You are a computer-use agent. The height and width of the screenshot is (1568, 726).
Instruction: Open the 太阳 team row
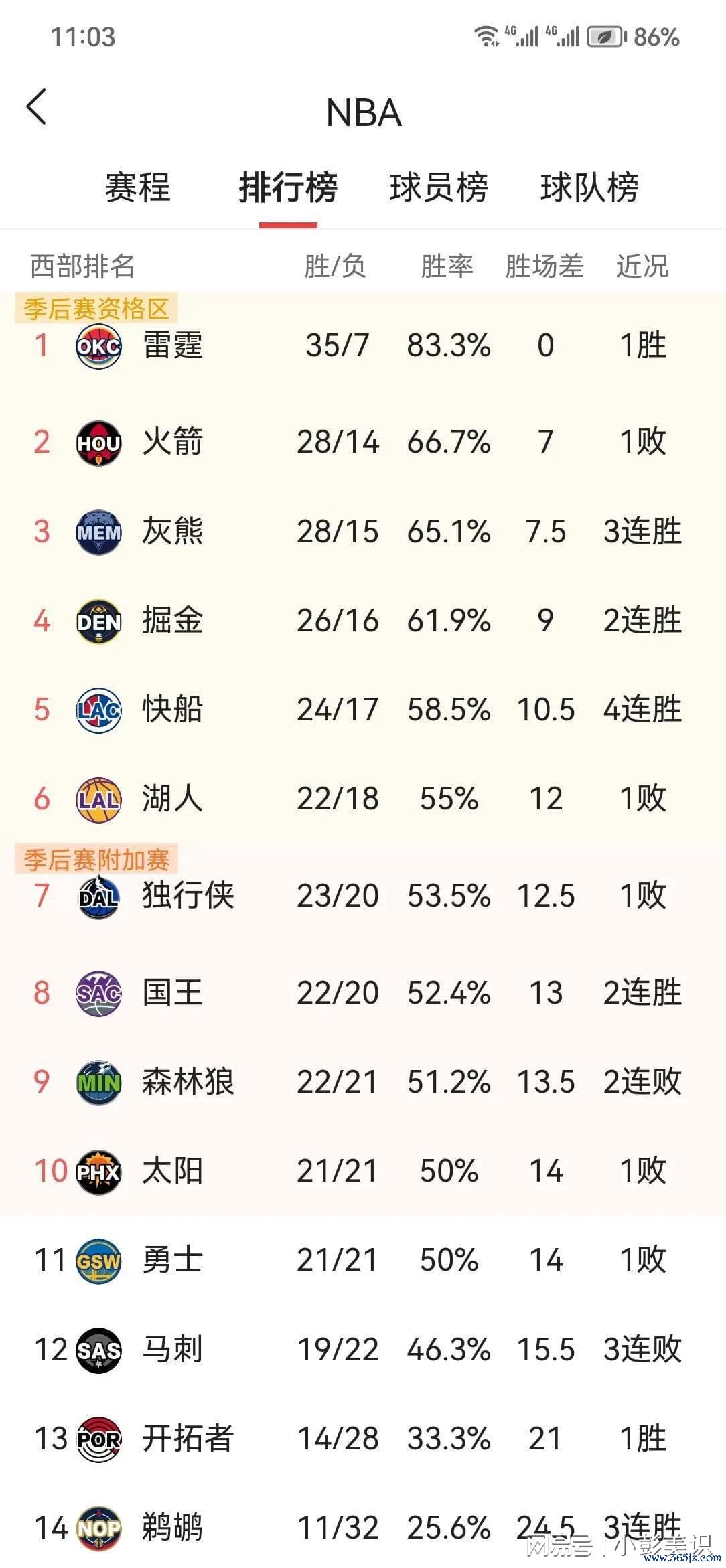[363, 1171]
